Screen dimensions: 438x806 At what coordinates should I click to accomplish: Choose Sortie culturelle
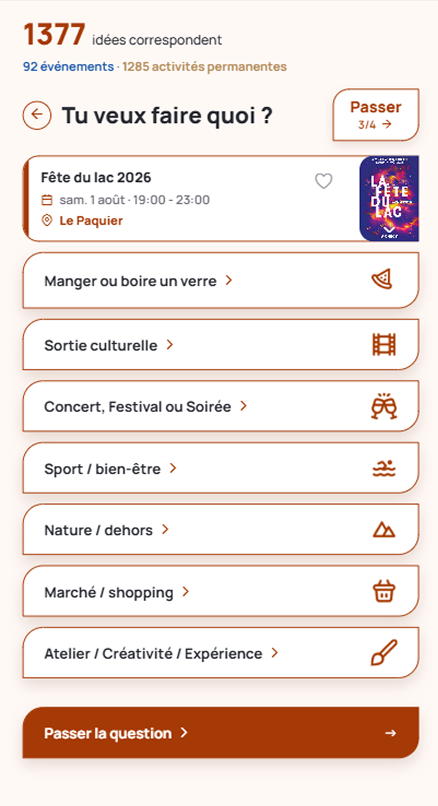[x=221, y=344]
